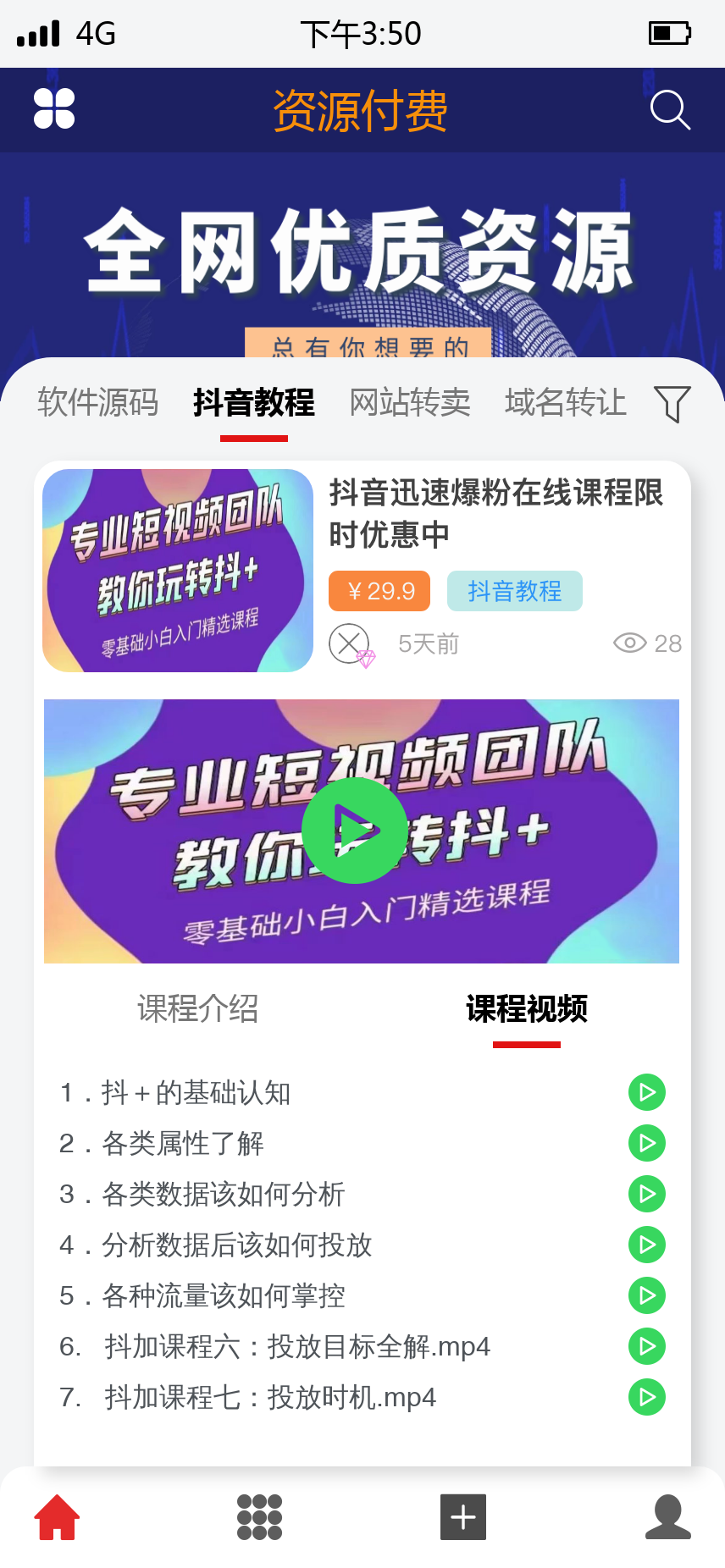Go to the home tab
Viewport: 725px width, 1568px height.
[x=57, y=1517]
